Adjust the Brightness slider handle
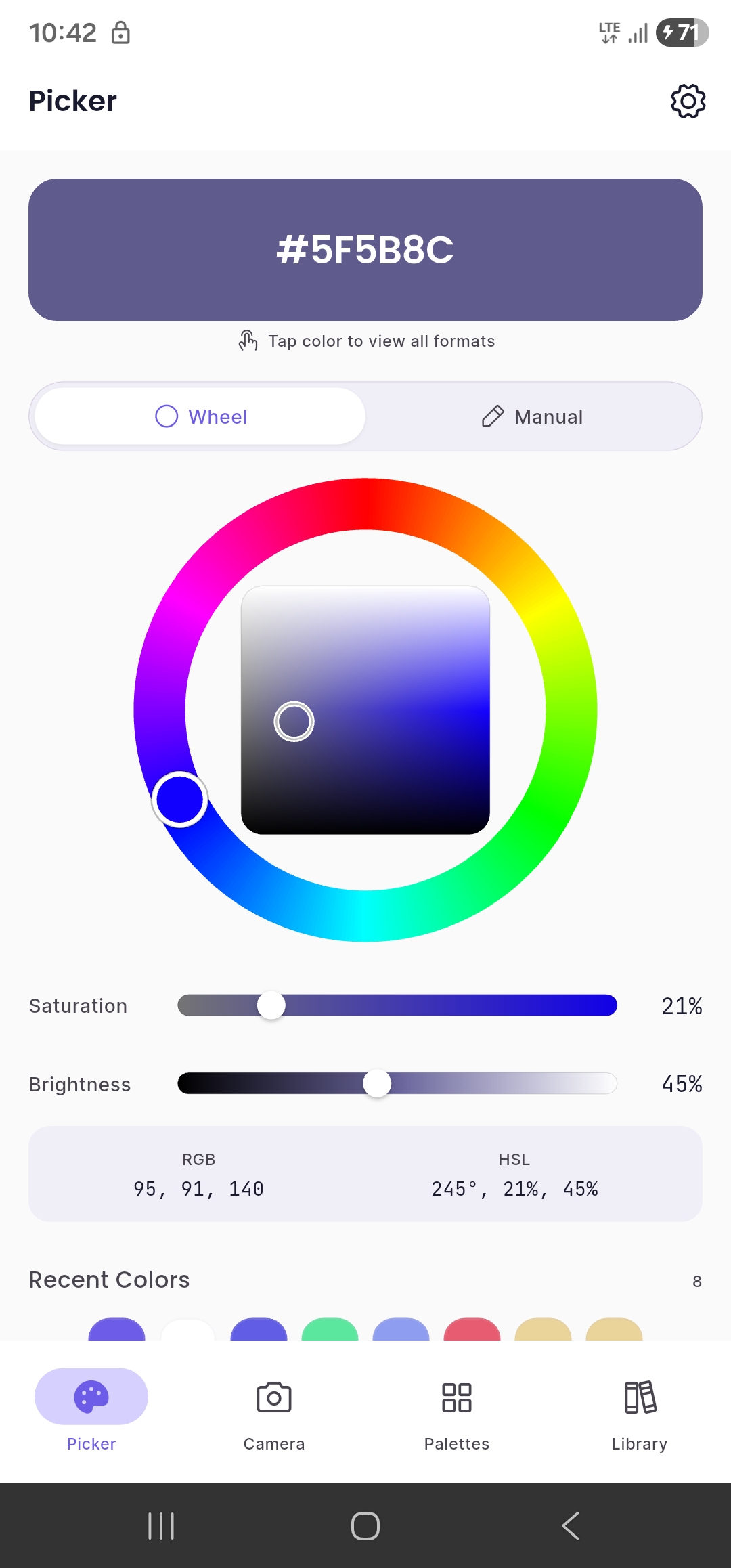The image size is (731, 1568). 377,1084
